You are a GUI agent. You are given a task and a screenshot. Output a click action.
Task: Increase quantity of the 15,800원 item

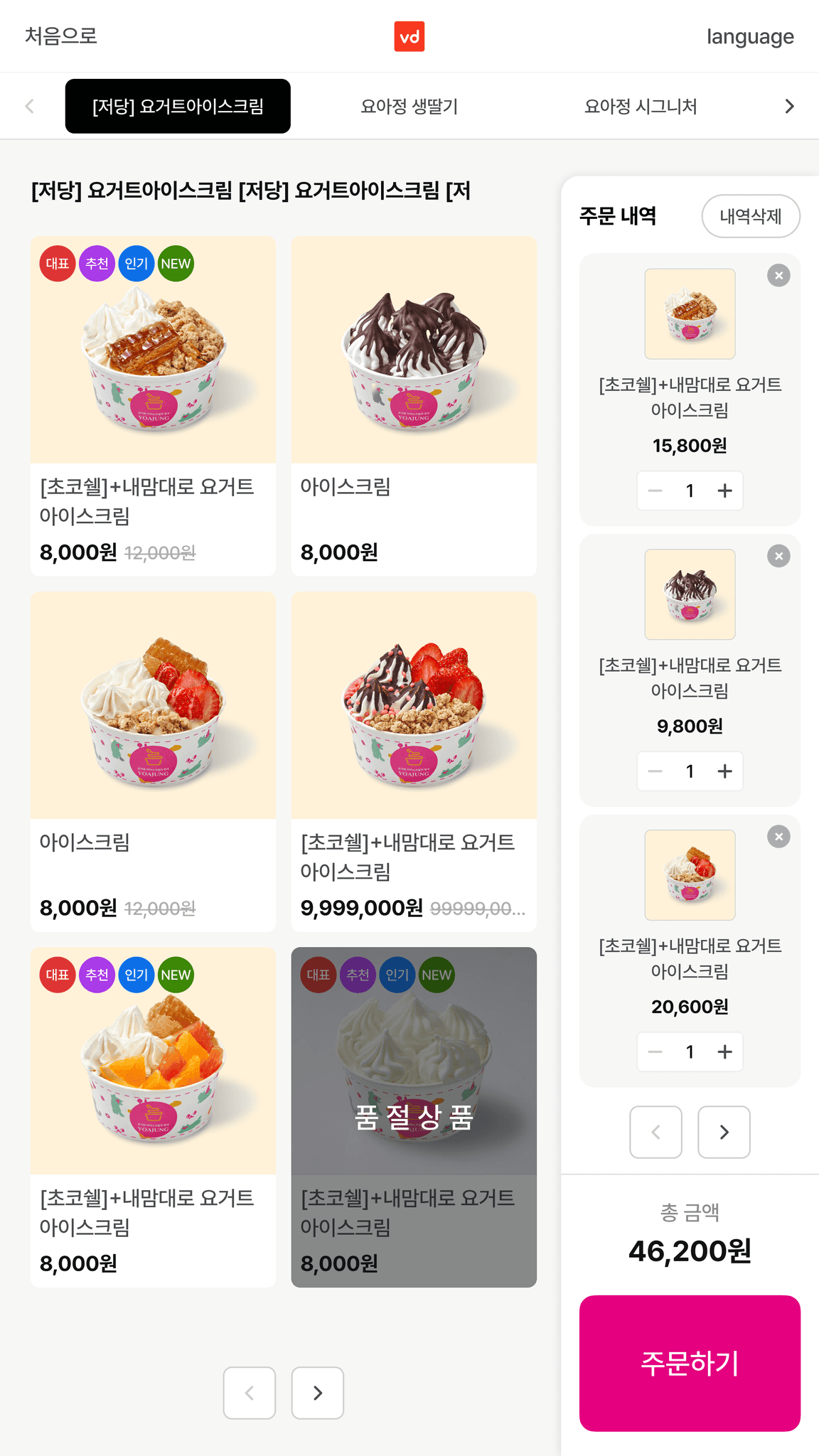tap(724, 491)
